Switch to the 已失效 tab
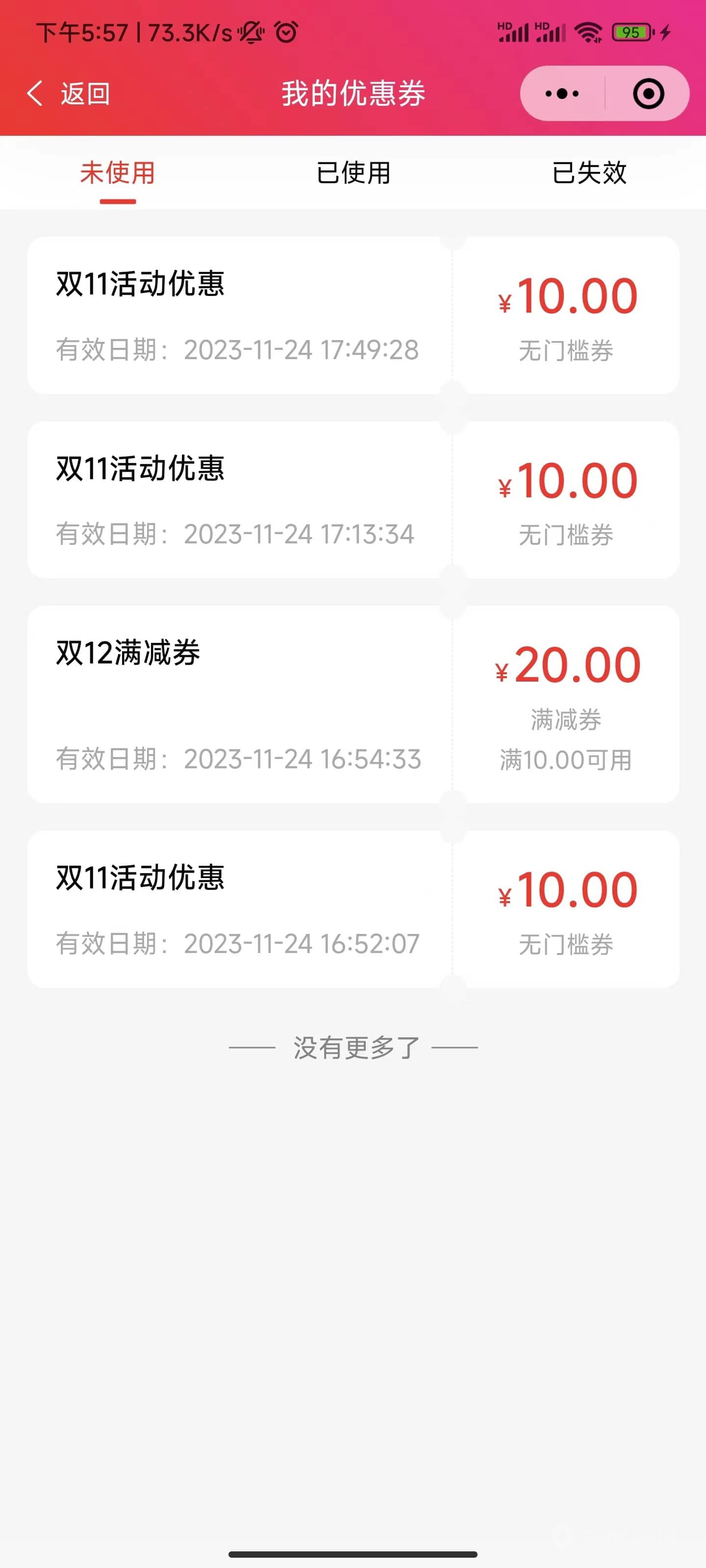This screenshot has width=706, height=1568. [x=589, y=173]
